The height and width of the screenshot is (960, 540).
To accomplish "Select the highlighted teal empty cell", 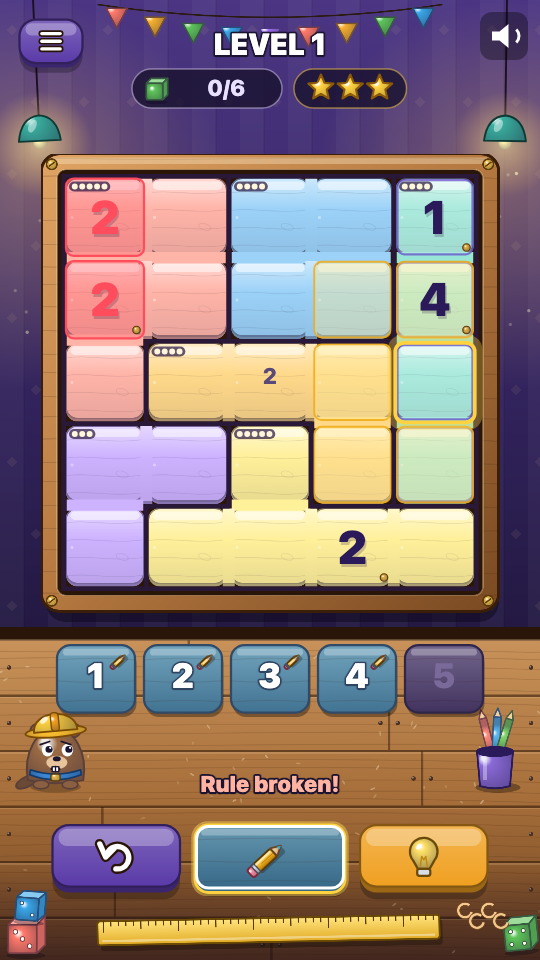I will [x=435, y=382].
